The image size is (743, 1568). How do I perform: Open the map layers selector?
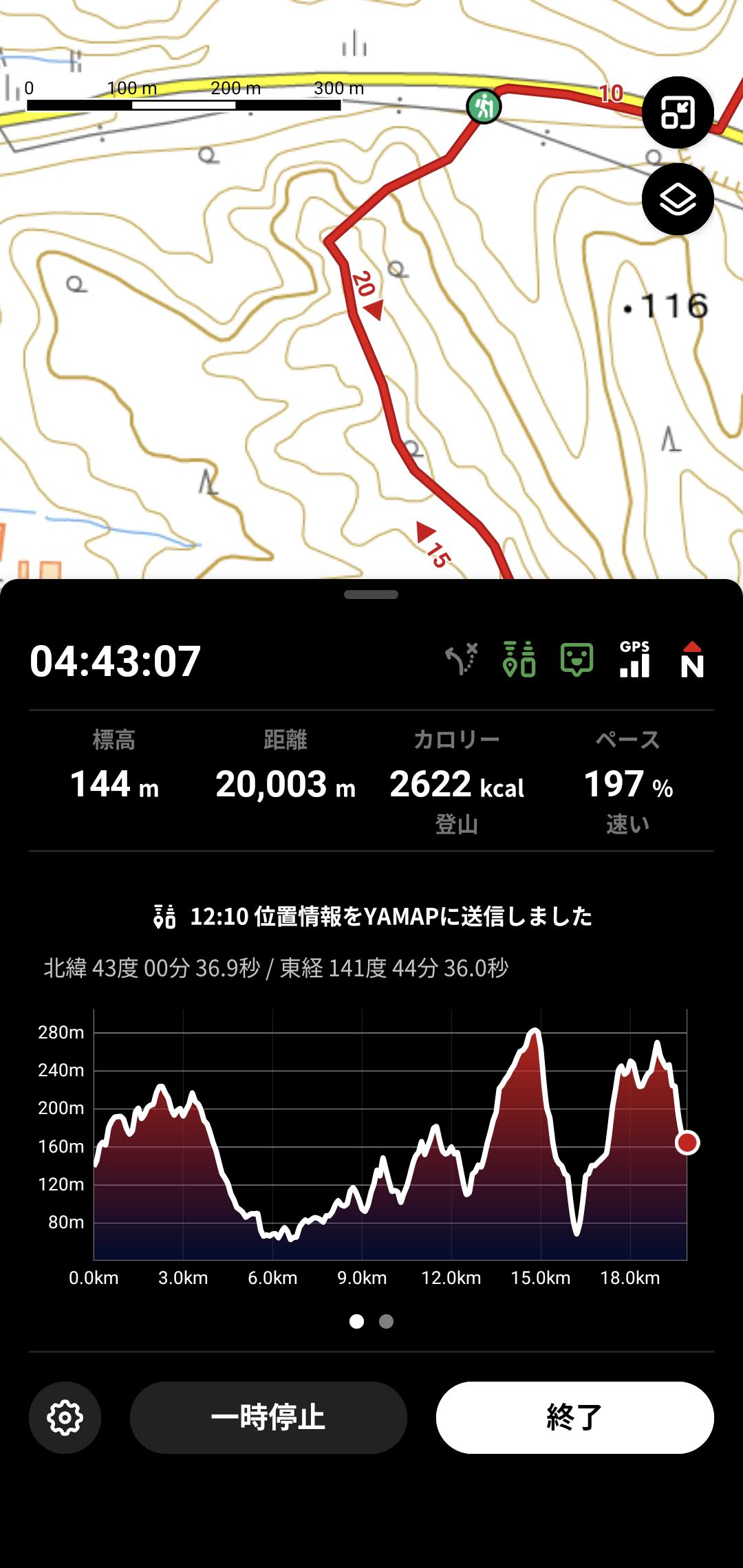coord(678,199)
